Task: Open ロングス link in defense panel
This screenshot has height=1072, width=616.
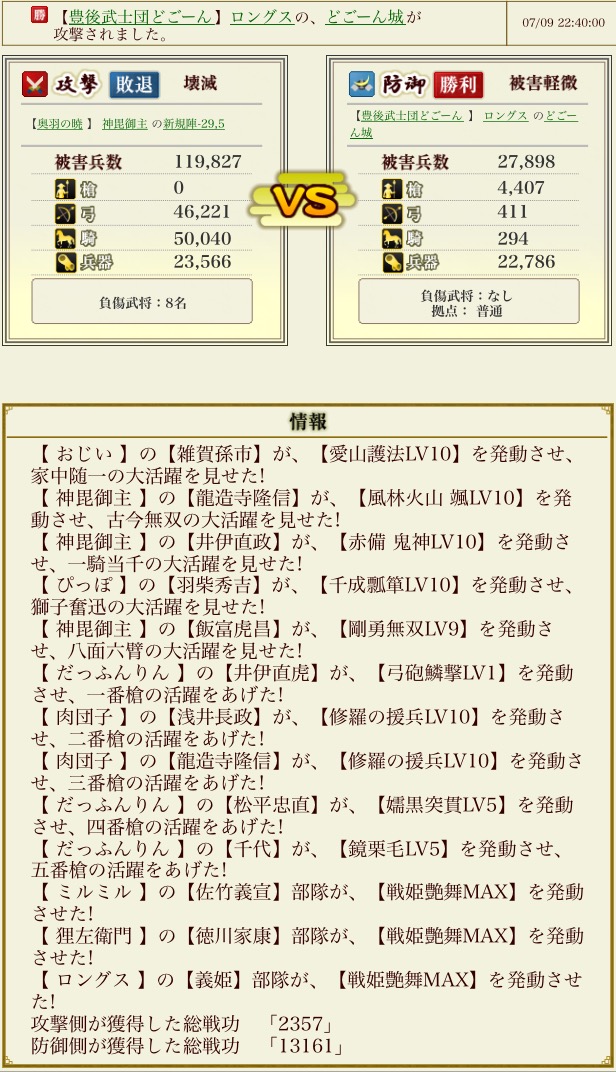Action: [x=506, y=116]
